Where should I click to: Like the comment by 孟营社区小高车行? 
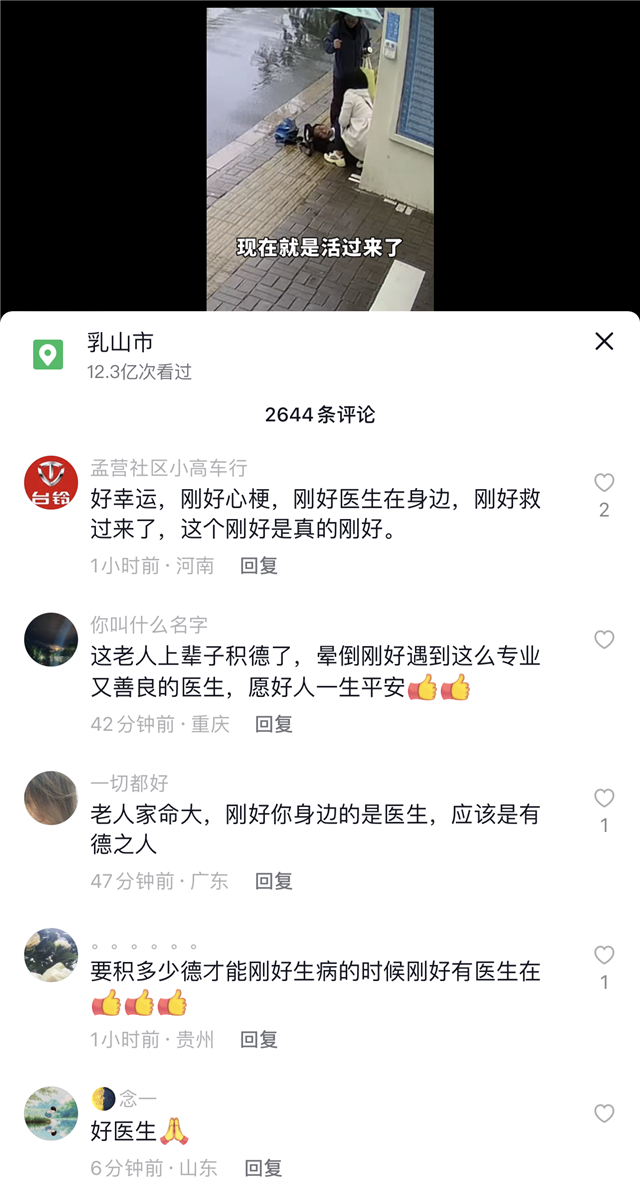coord(604,483)
